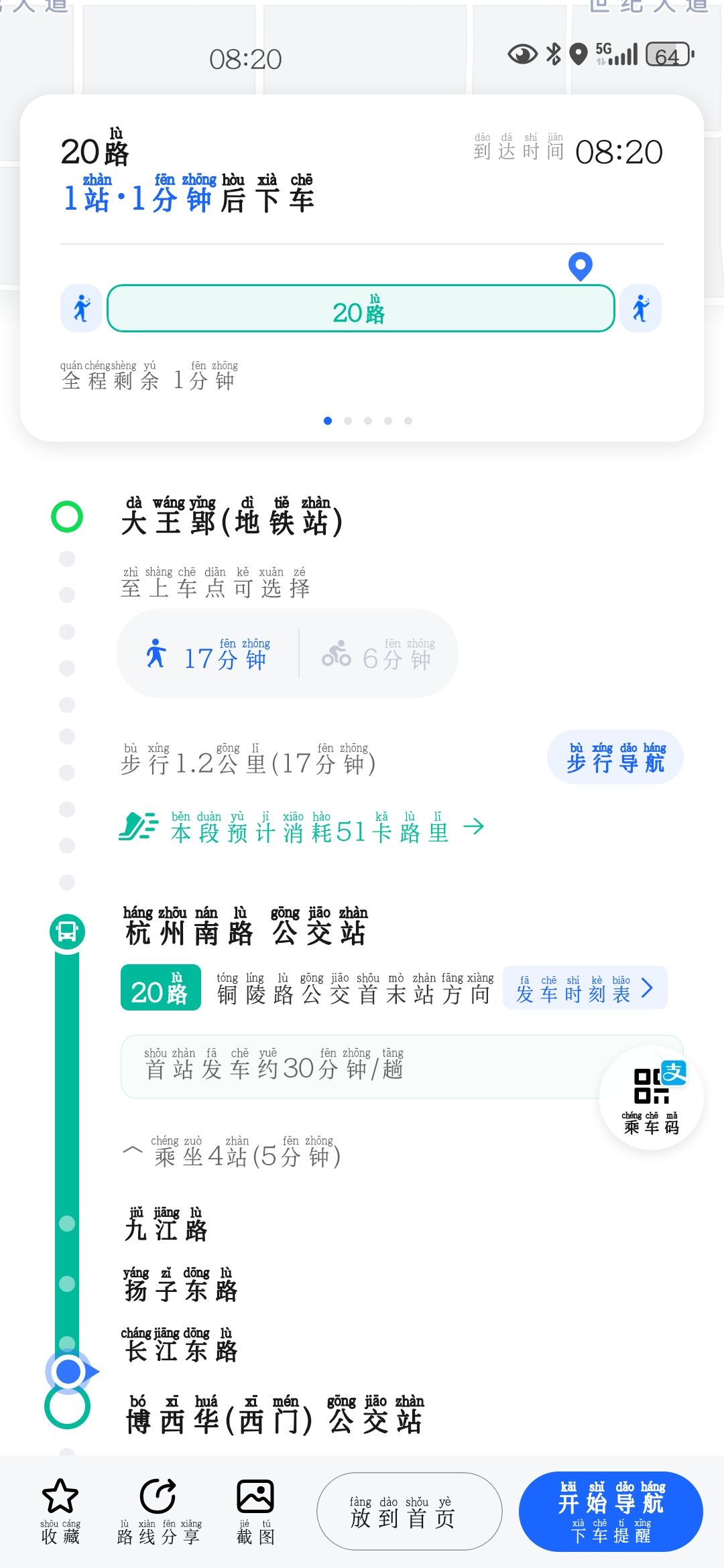Image resolution: width=724 pixels, height=1568 pixels.
Task: Open the 杭州南路 公交站 stop
Action: [x=245, y=925]
